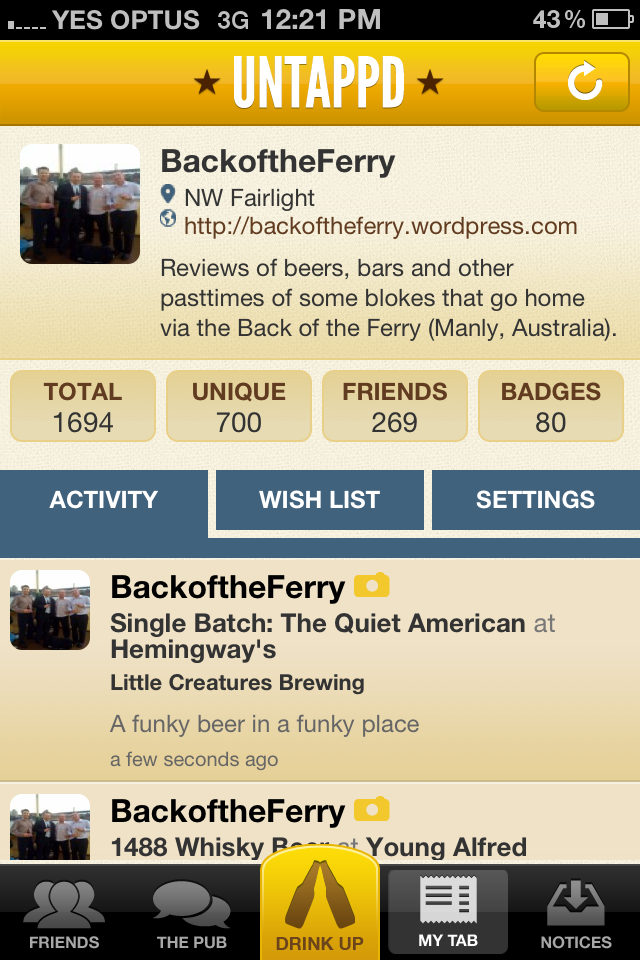The height and width of the screenshot is (960, 640).
Task: Switch to the Activity tab
Action: (104, 500)
